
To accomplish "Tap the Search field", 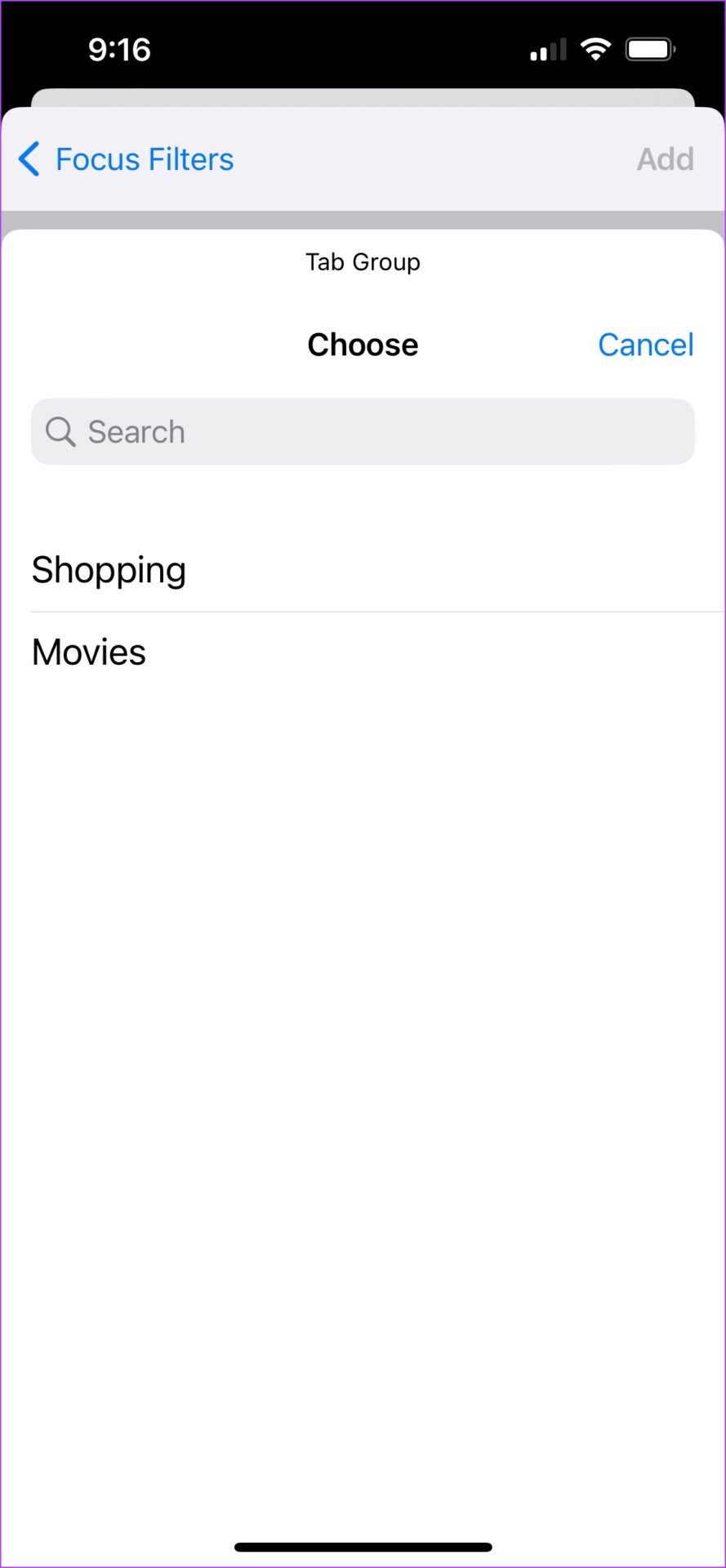I will click(x=363, y=431).
